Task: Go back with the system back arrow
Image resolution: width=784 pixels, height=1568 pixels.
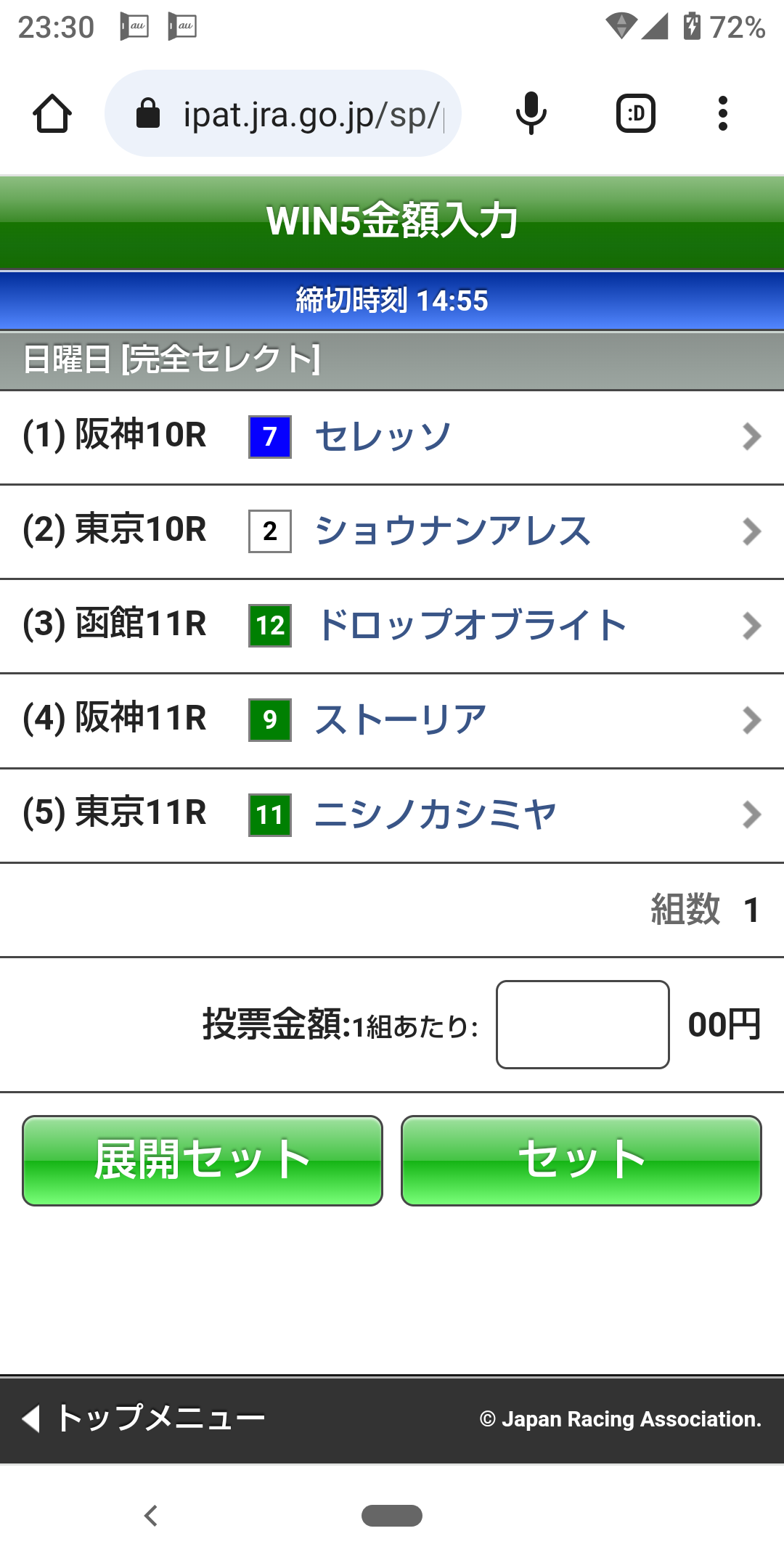Action: click(x=151, y=1516)
